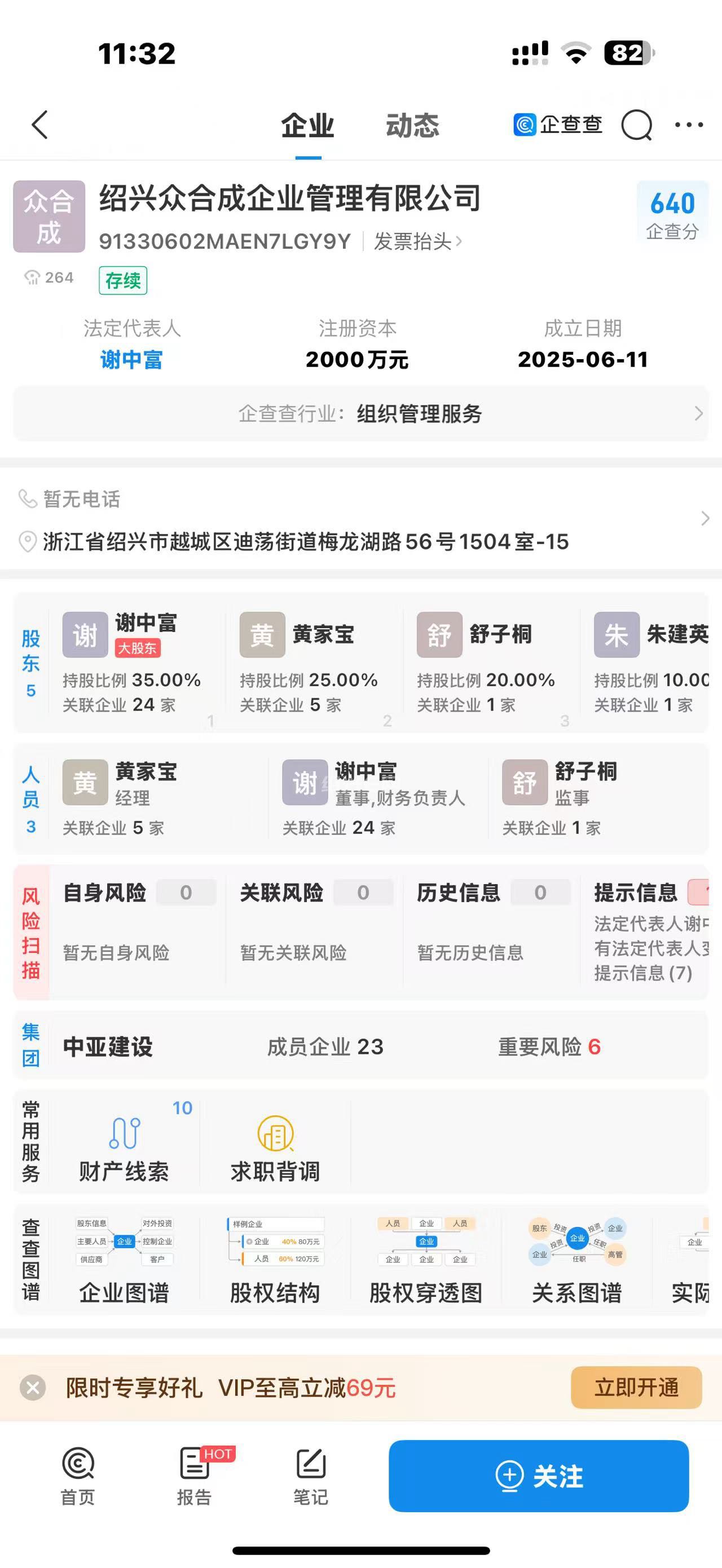Open legal representative 谢中富
The image size is (722, 1568).
click(131, 360)
